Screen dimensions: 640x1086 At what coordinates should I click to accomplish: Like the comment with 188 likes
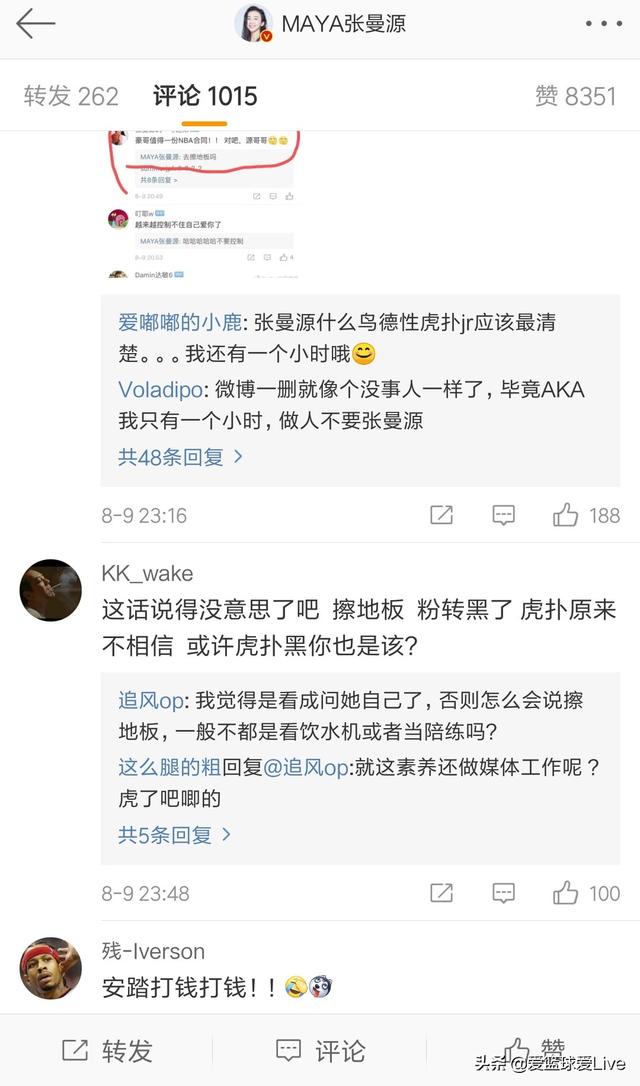567,515
